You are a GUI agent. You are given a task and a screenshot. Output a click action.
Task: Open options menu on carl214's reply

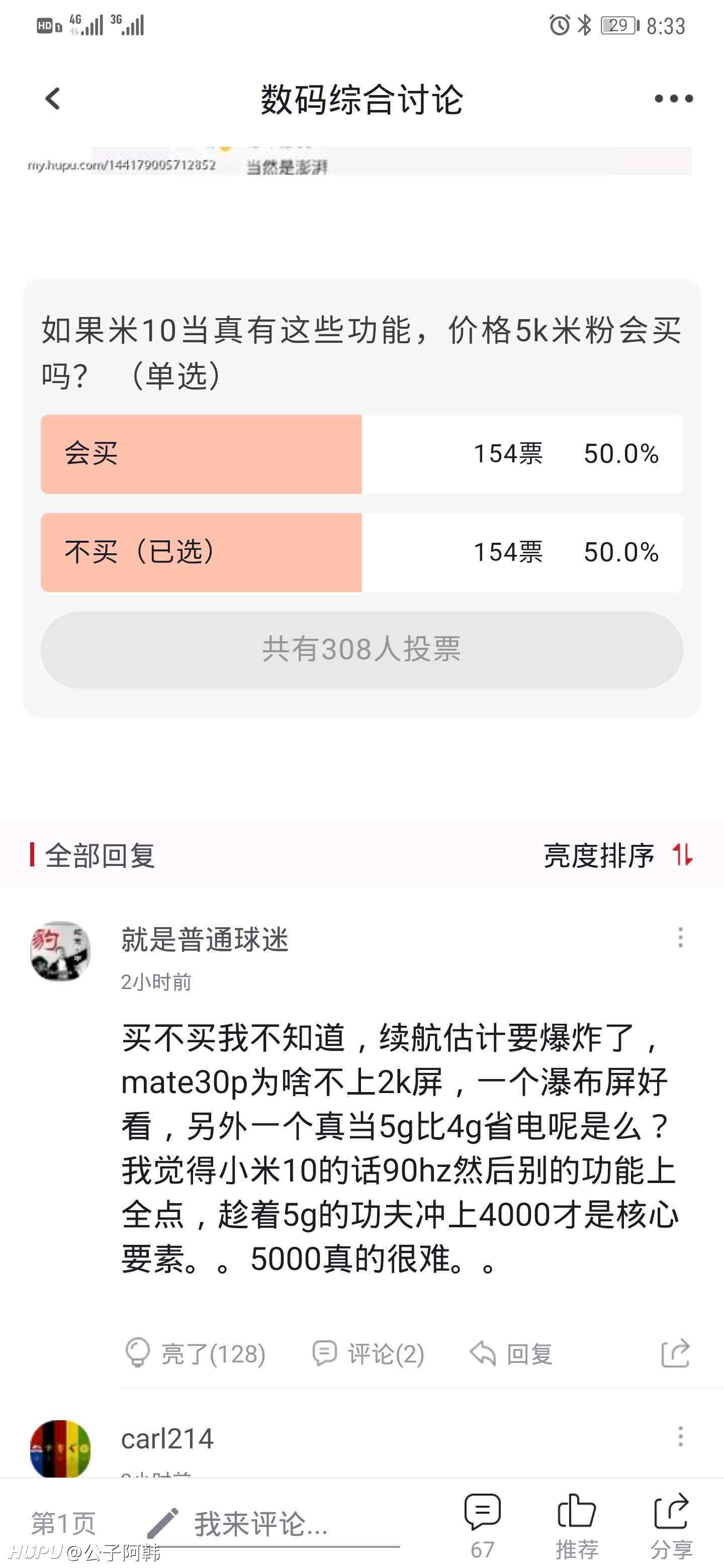(x=680, y=1436)
